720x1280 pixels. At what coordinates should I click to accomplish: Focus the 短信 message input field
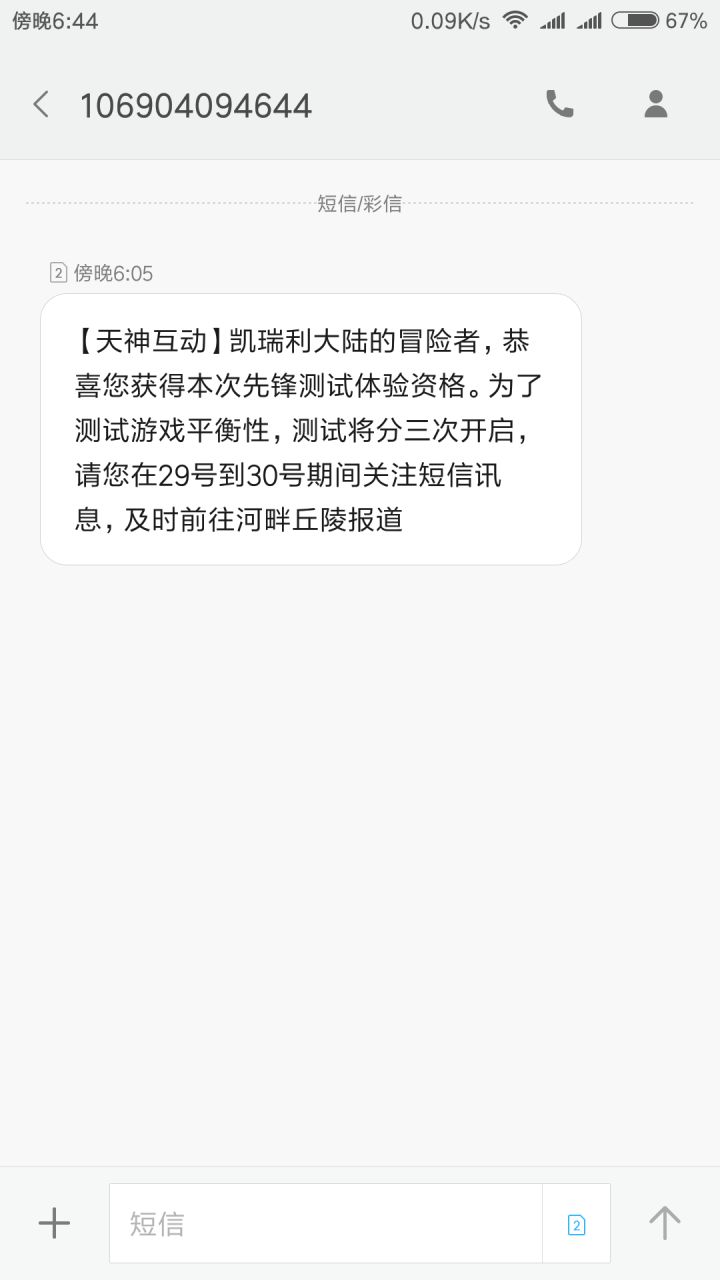click(326, 1223)
